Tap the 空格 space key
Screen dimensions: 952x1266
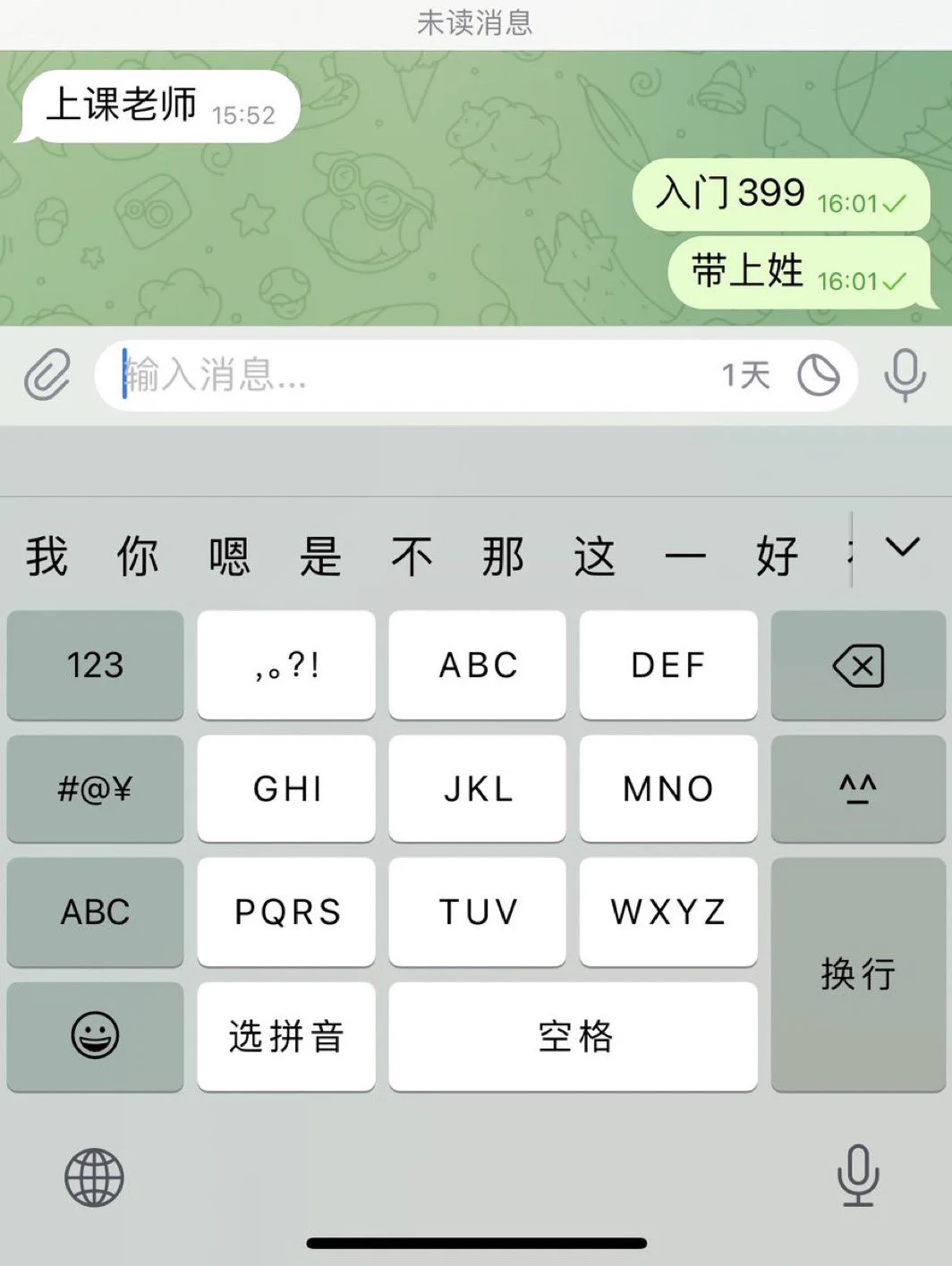tap(574, 1036)
